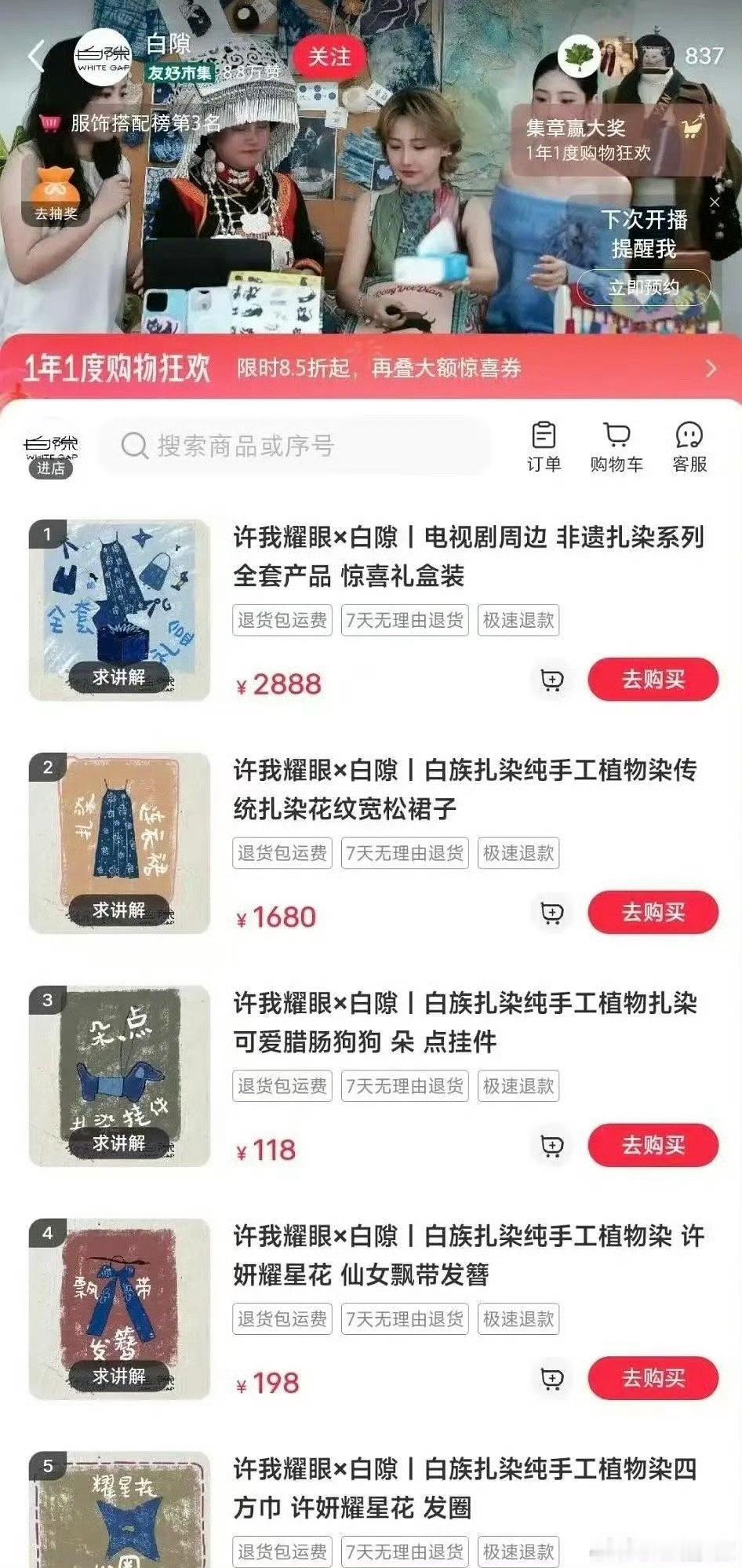Screen dimensions: 742x1568
Task: Expand the promo banner via right chevron
Action: pos(711,368)
